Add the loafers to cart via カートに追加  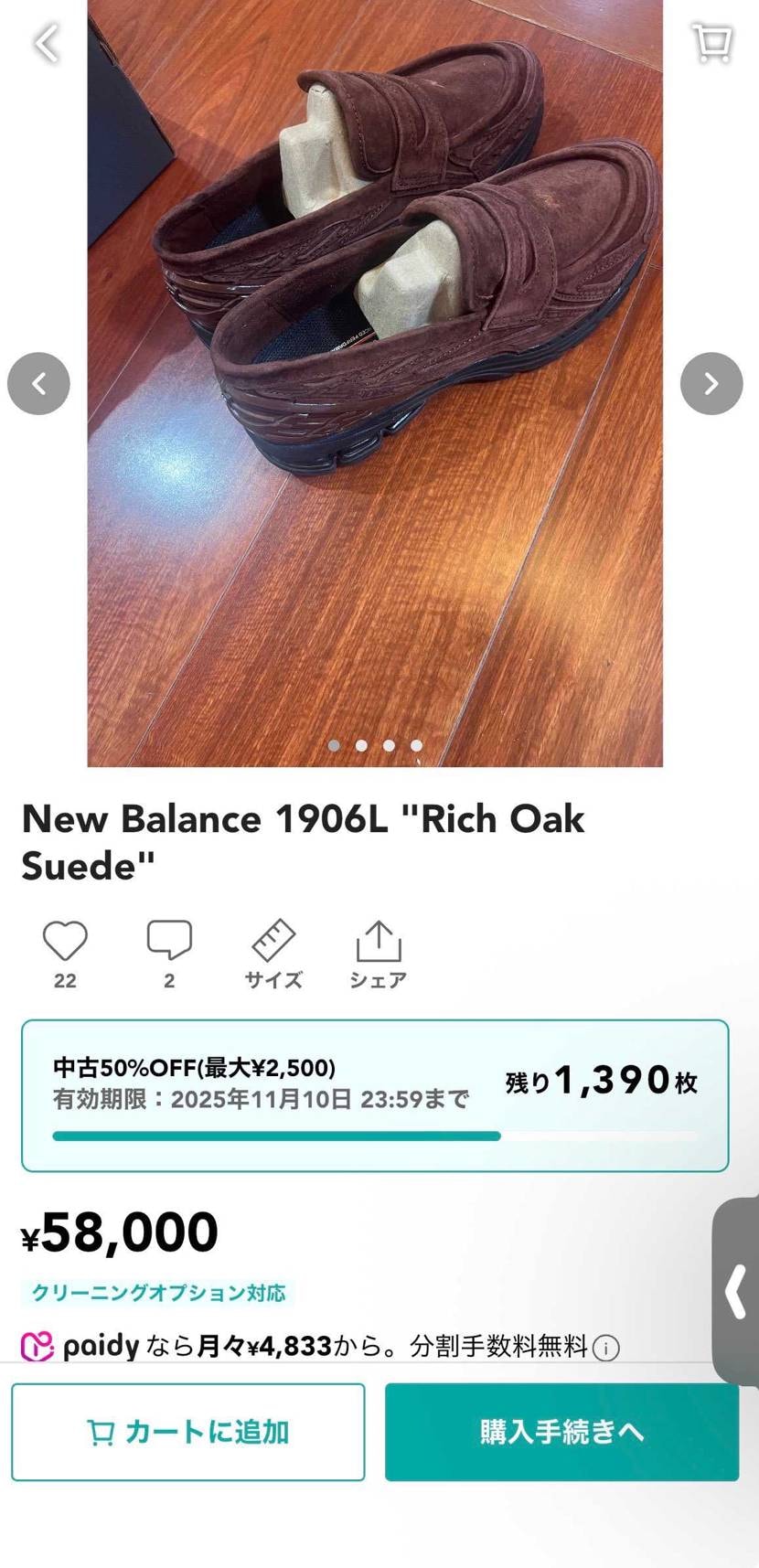pos(187,1432)
